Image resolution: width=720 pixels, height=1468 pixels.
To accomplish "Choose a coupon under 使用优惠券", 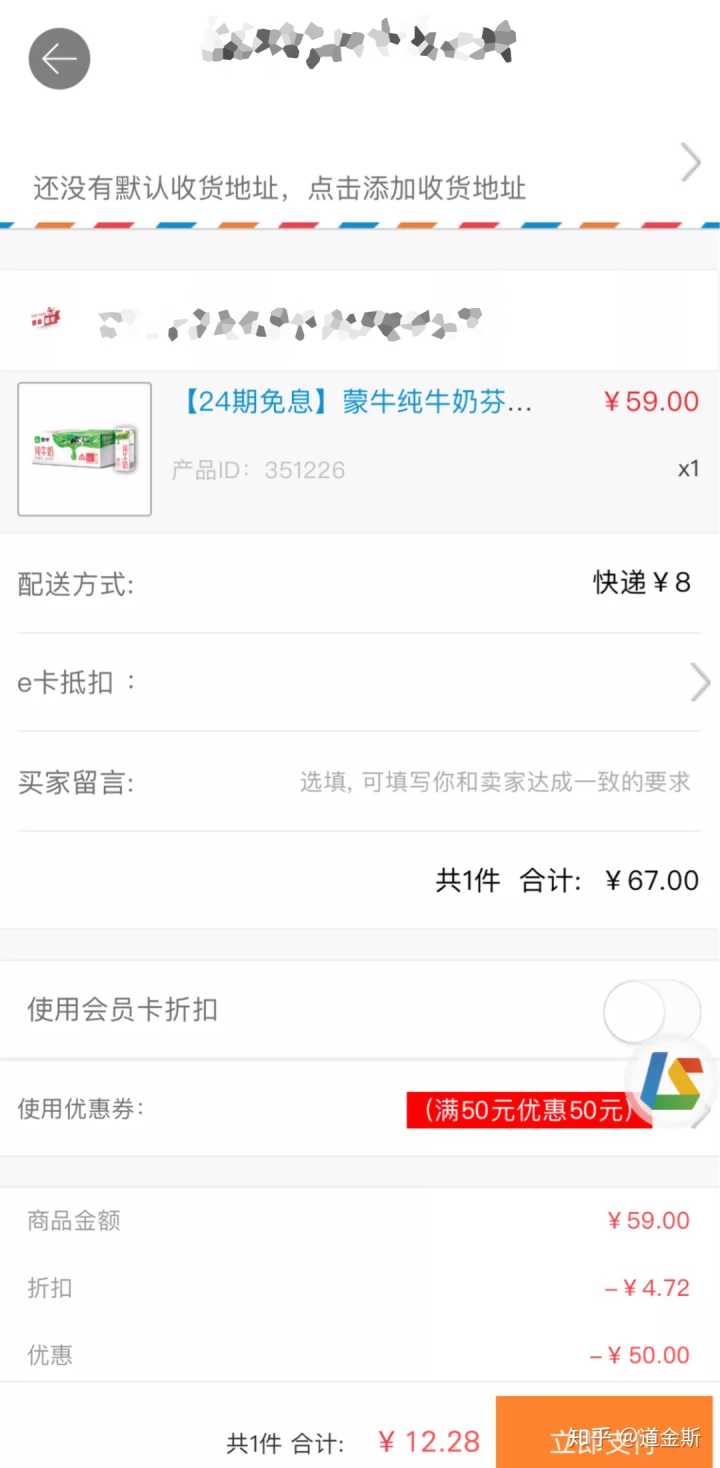I will (x=530, y=1109).
